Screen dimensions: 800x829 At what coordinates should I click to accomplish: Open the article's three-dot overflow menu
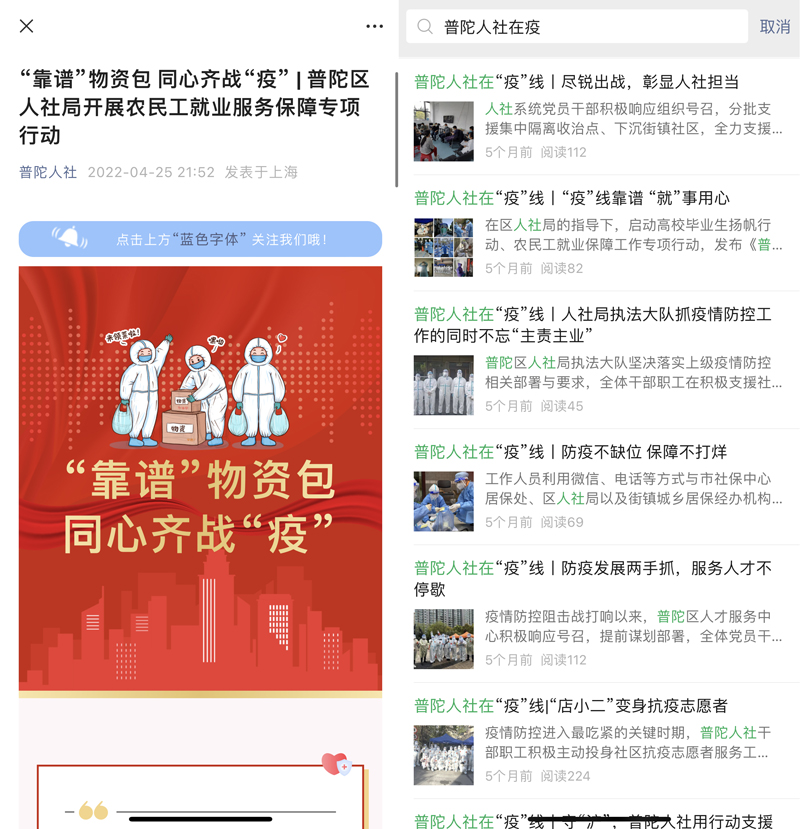point(374,26)
